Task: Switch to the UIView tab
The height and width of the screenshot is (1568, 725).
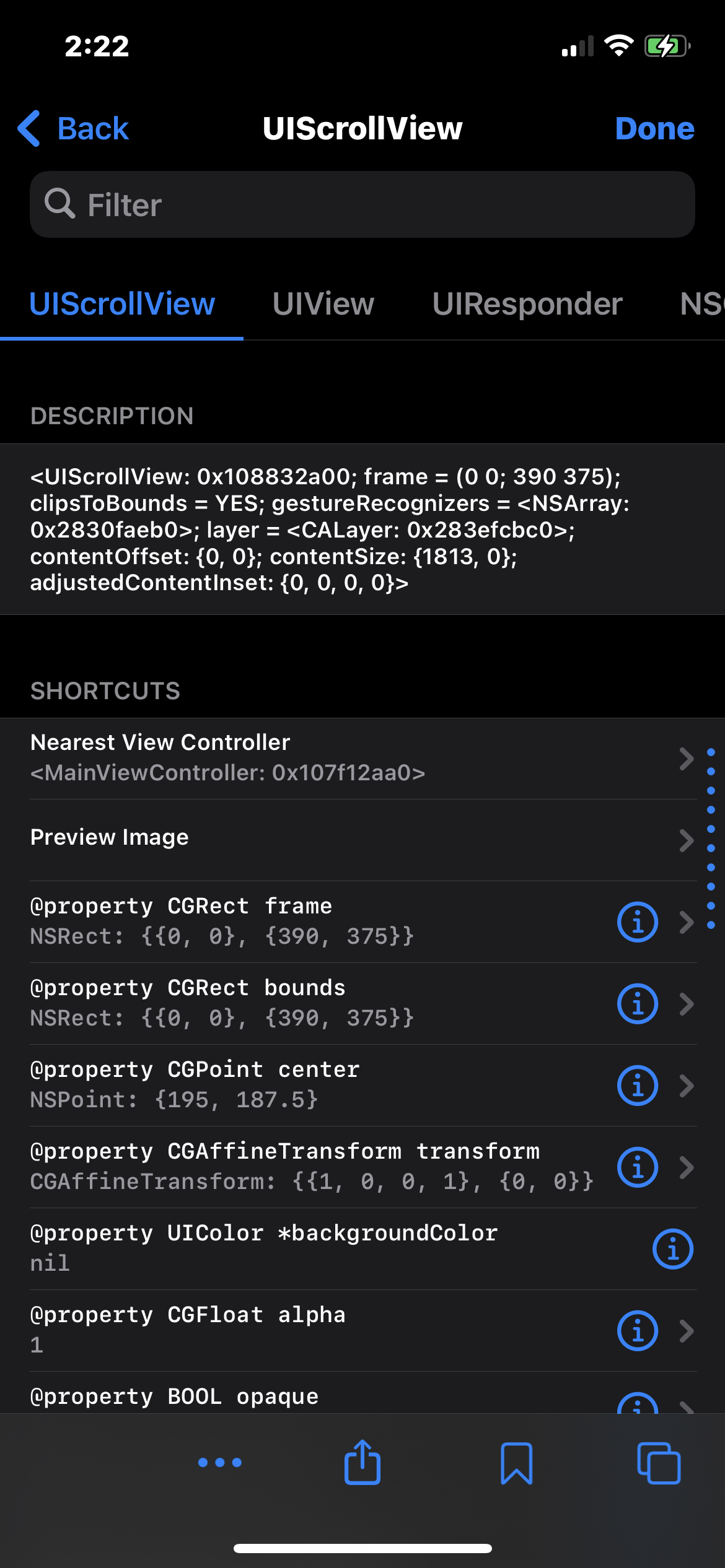Action: point(323,304)
